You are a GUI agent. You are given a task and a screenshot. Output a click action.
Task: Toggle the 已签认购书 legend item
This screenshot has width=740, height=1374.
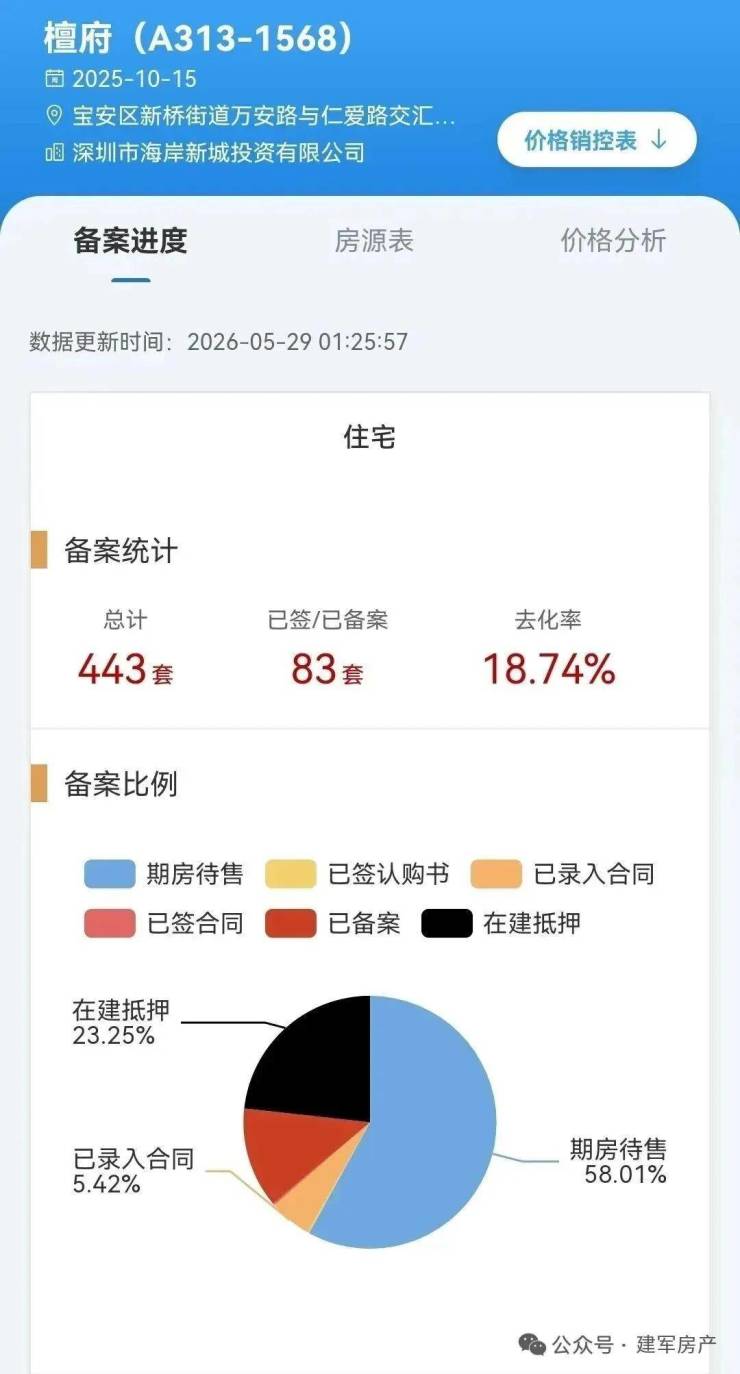[x=357, y=874]
